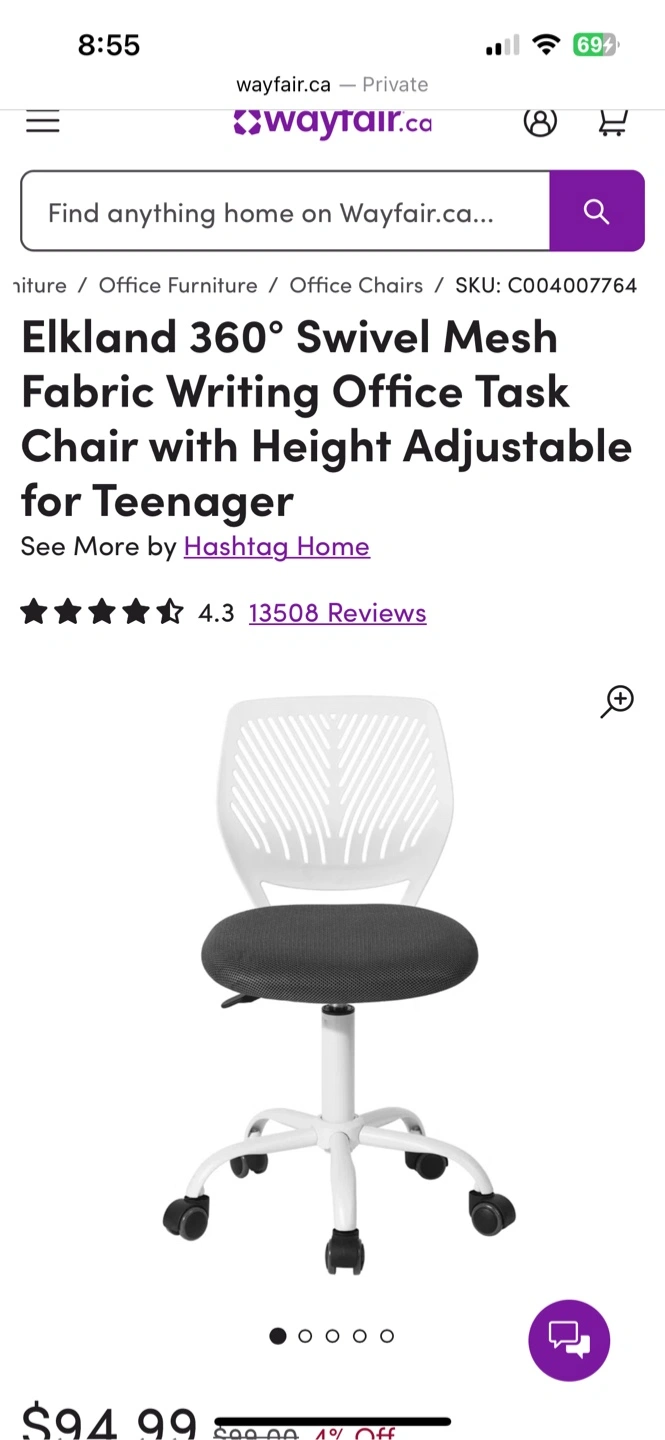This screenshot has width=665, height=1440.
Task: Open the Office Furniture breadcrumb
Action: [178, 285]
